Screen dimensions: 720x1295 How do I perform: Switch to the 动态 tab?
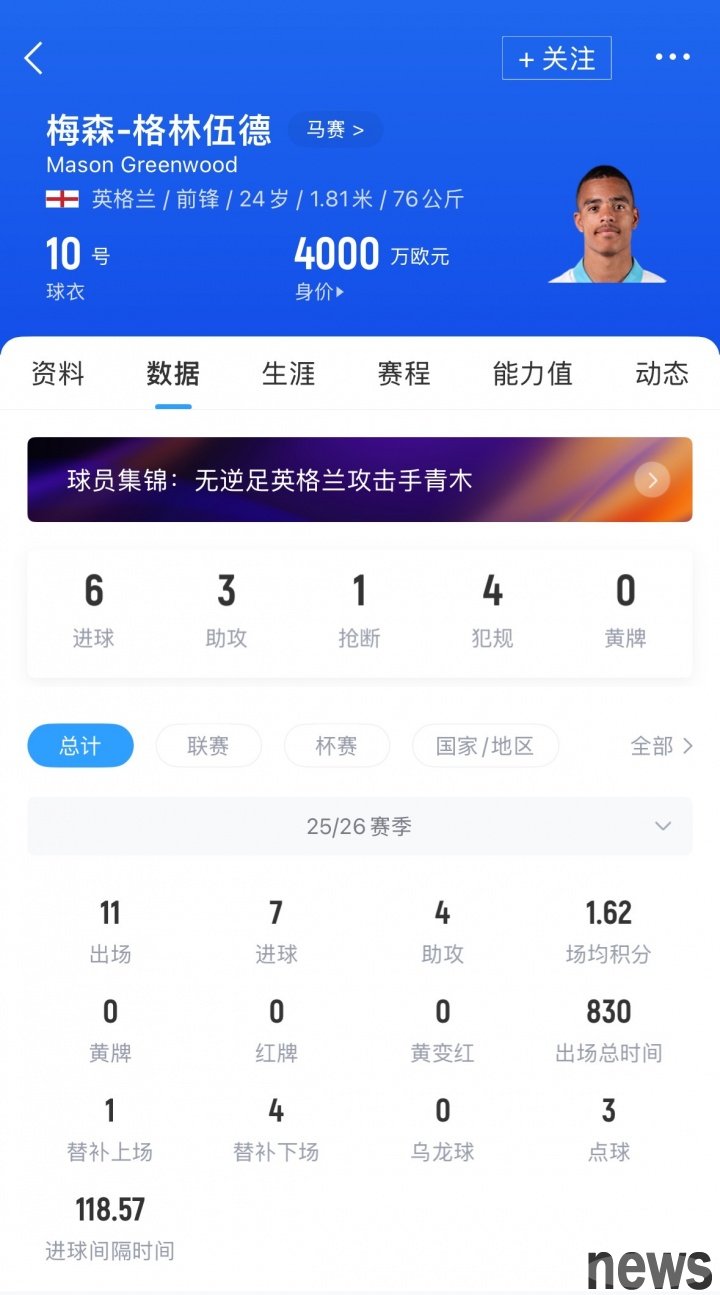pyautogui.click(x=662, y=374)
